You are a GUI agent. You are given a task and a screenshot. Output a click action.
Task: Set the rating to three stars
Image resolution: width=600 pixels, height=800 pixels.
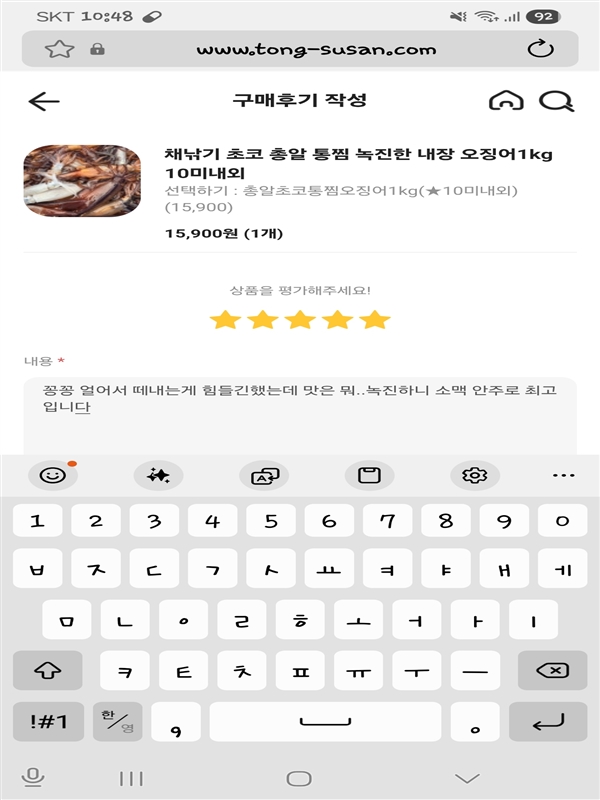300,320
